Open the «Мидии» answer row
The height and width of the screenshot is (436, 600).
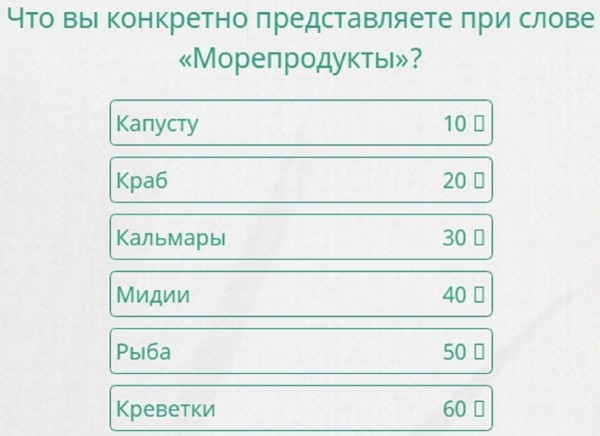tap(300, 295)
